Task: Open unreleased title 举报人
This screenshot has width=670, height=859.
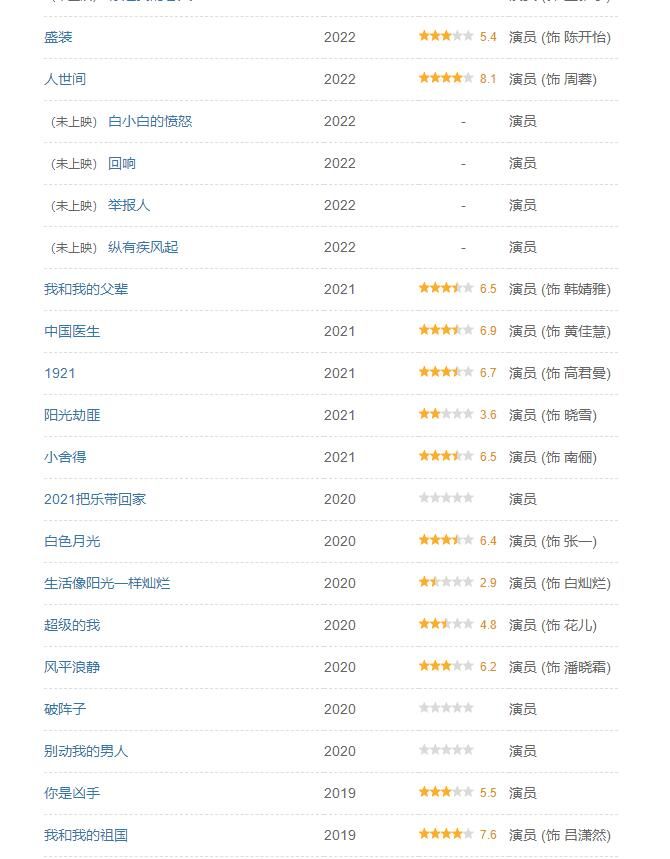Action: coord(129,205)
